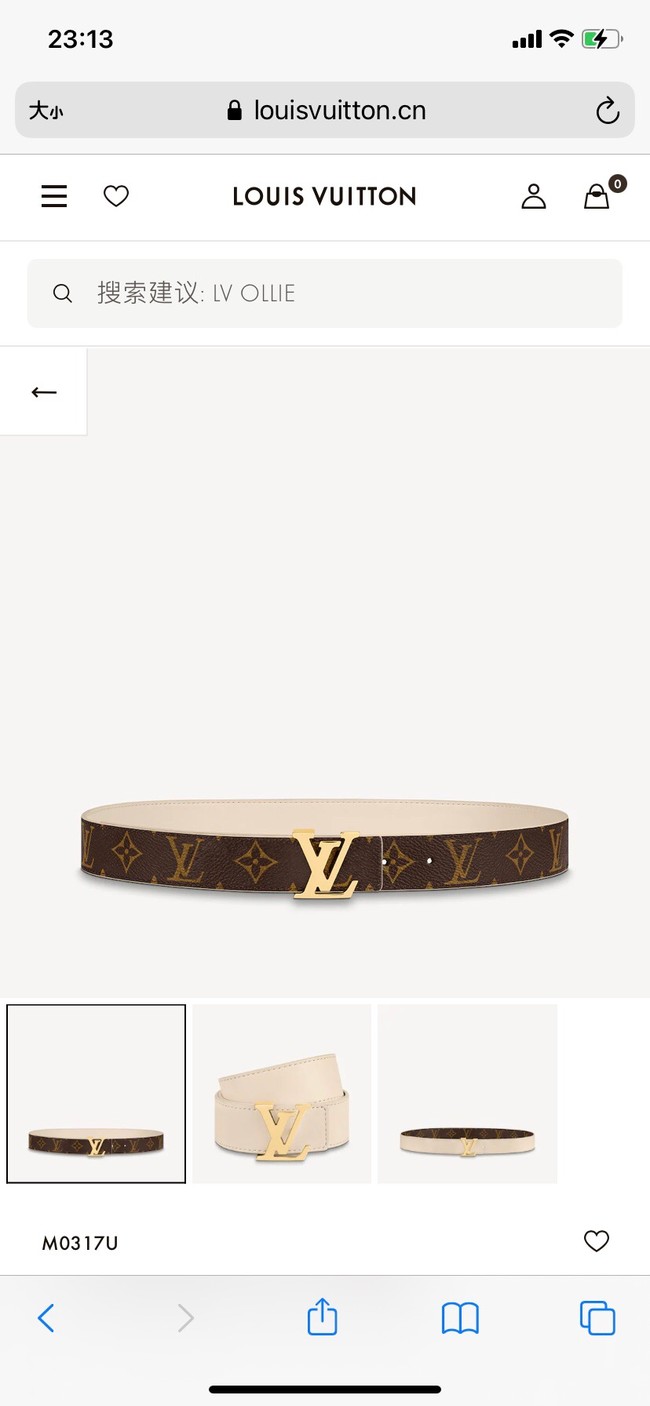The height and width of the screenshot is (1406, 650).
Task: Share this page from Safari
Action: click(x=322, y=1318)
